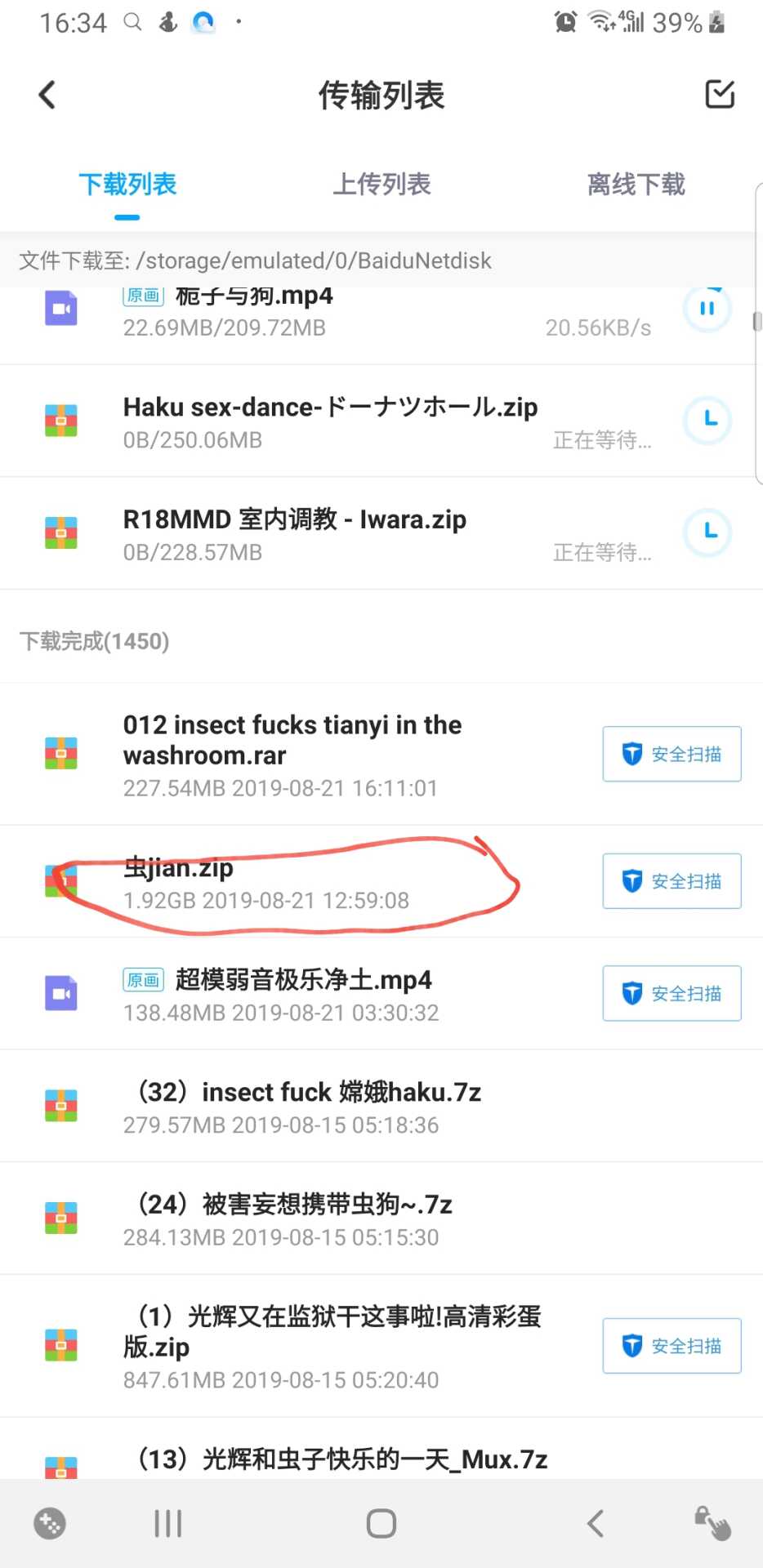Open the system recent apps button
763x1568 pixels.
tap(168, 1524)
